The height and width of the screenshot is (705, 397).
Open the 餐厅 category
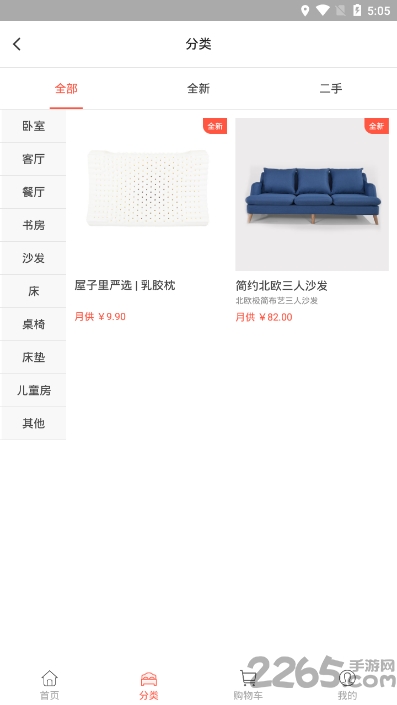click(x=33, y=192)
